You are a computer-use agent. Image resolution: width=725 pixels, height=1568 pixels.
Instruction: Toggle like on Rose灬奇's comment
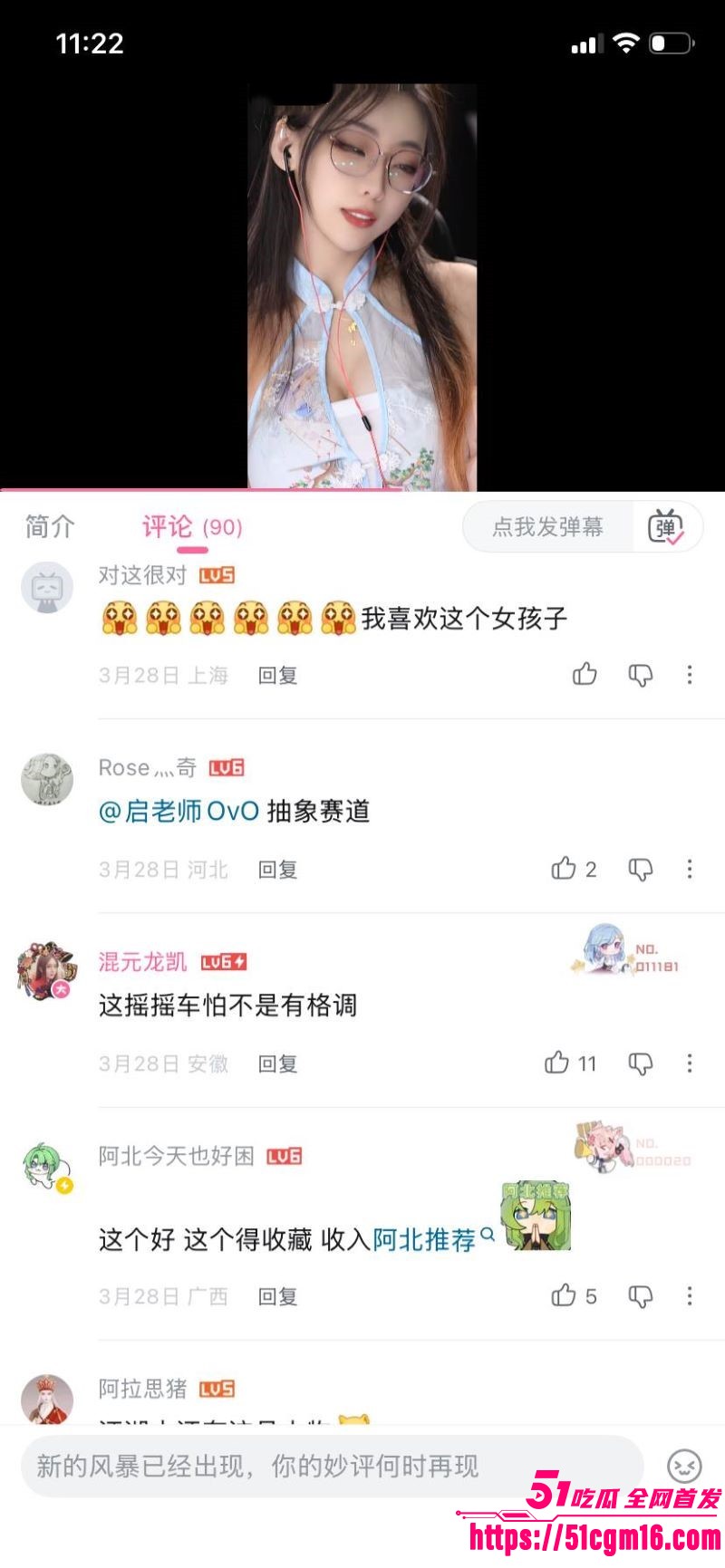pyautogui.click(x=560, y=869)
